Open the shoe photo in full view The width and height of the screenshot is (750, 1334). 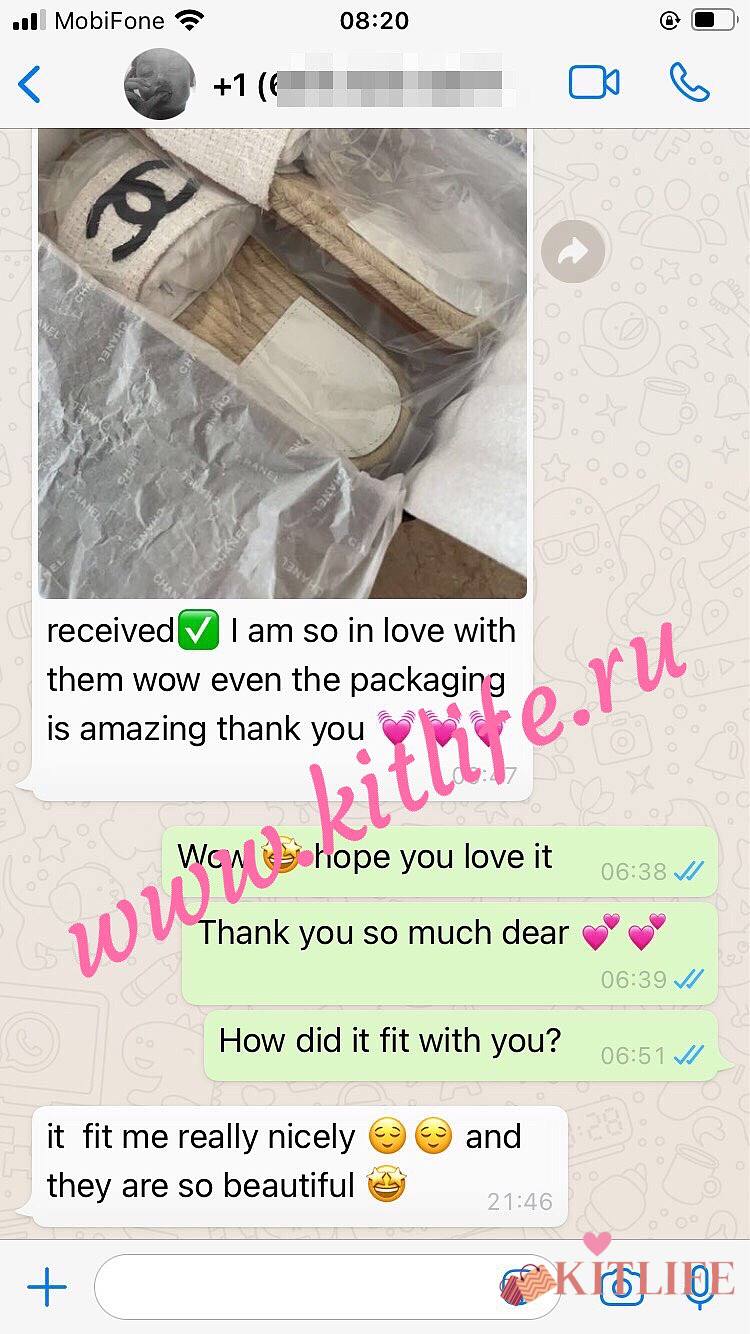pyautogui.click(x=282, y=370)
